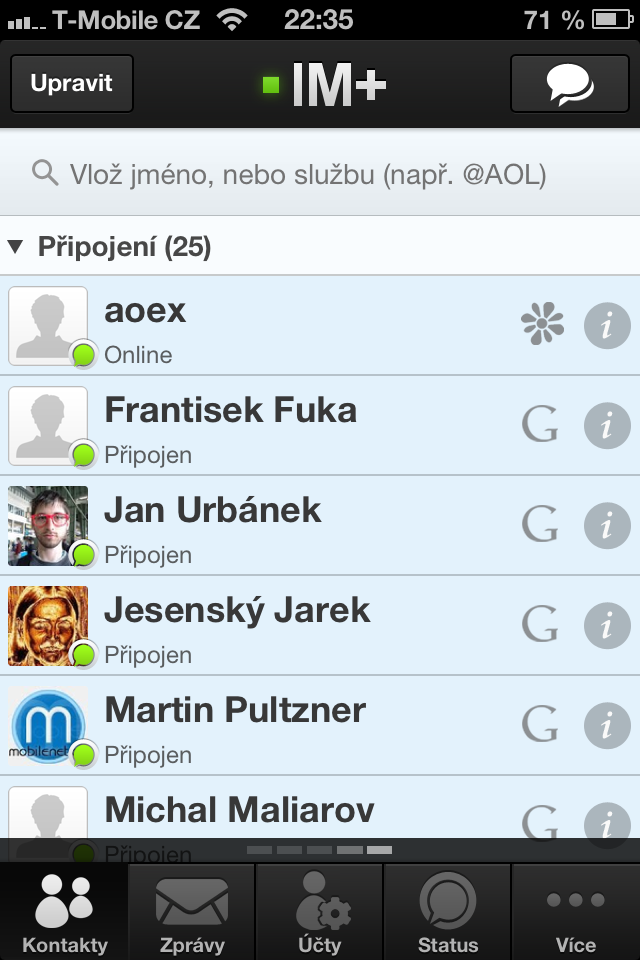Select the Status tab
Viewport: 640px width, 960px height.
[448, 912]
